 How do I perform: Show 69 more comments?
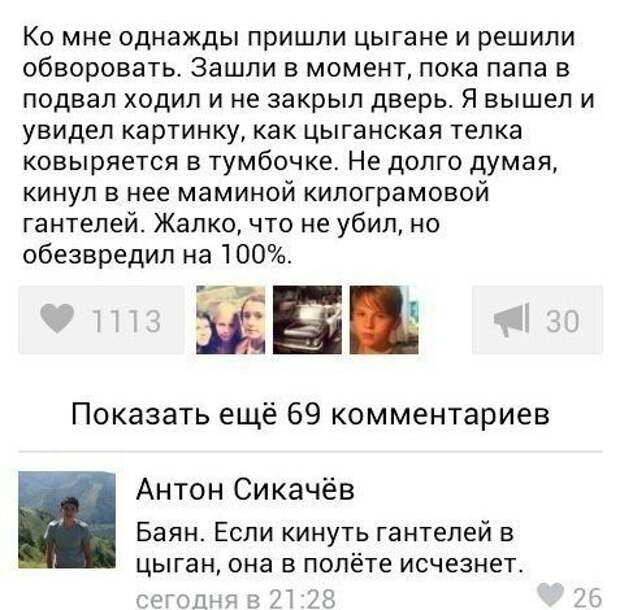point(310,414)
